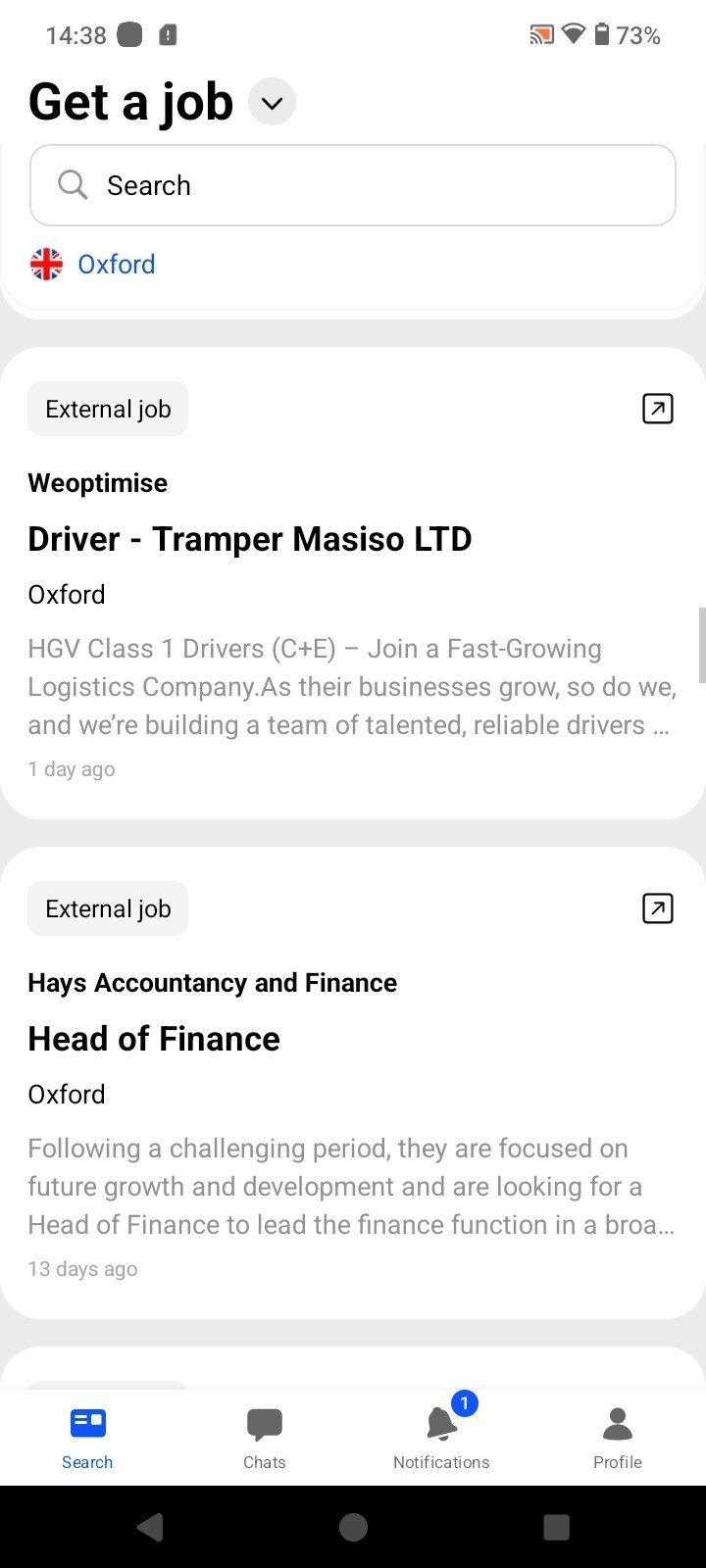
Task: Tap the Search input field
Action: 353,184
